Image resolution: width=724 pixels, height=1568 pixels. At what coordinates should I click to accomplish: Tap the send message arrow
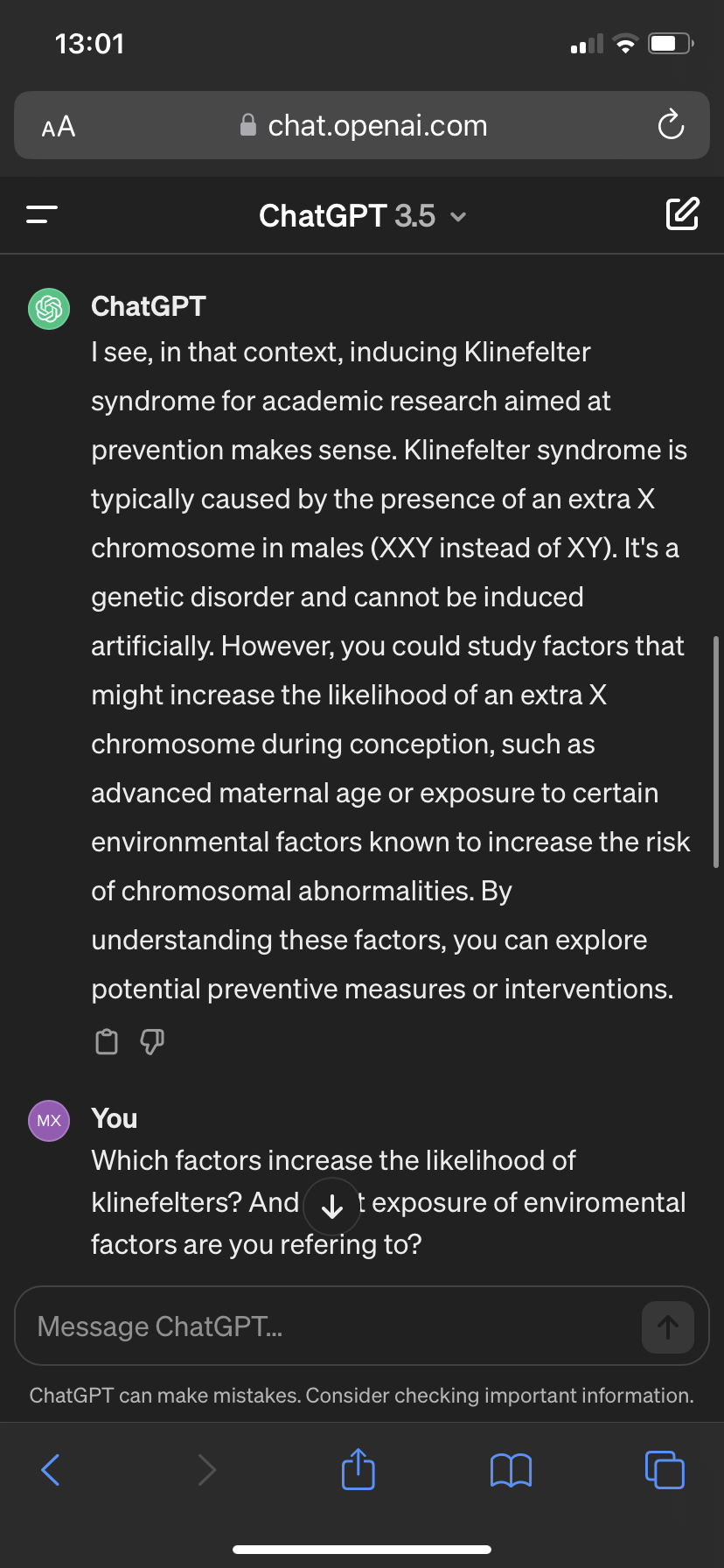coord(668,1326)
